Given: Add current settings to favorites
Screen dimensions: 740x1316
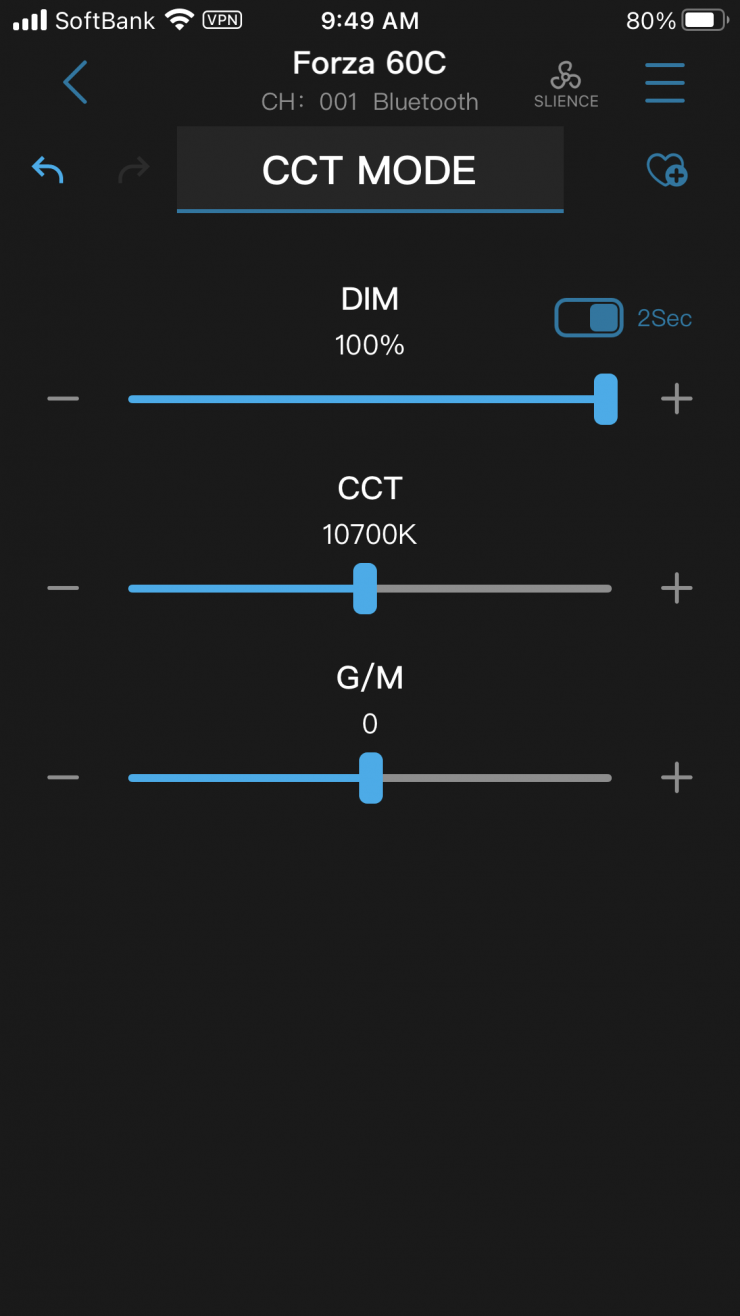Looking at the screenshot, I should pos(667,170).
